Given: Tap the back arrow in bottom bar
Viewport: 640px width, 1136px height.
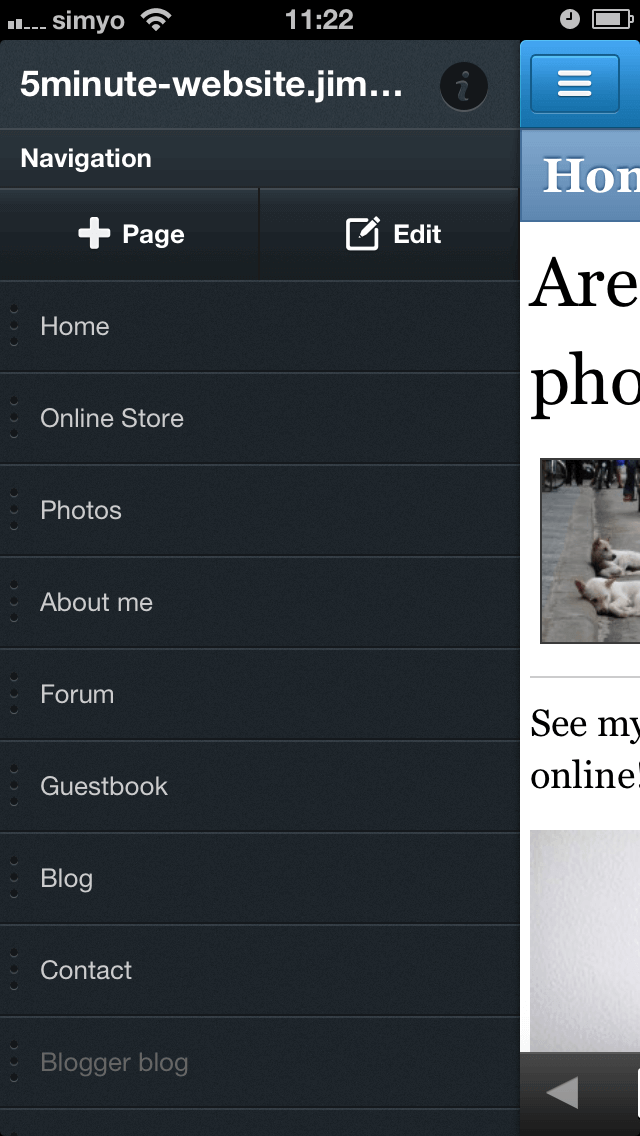Looking at the screenshot, I should 562,1093.
